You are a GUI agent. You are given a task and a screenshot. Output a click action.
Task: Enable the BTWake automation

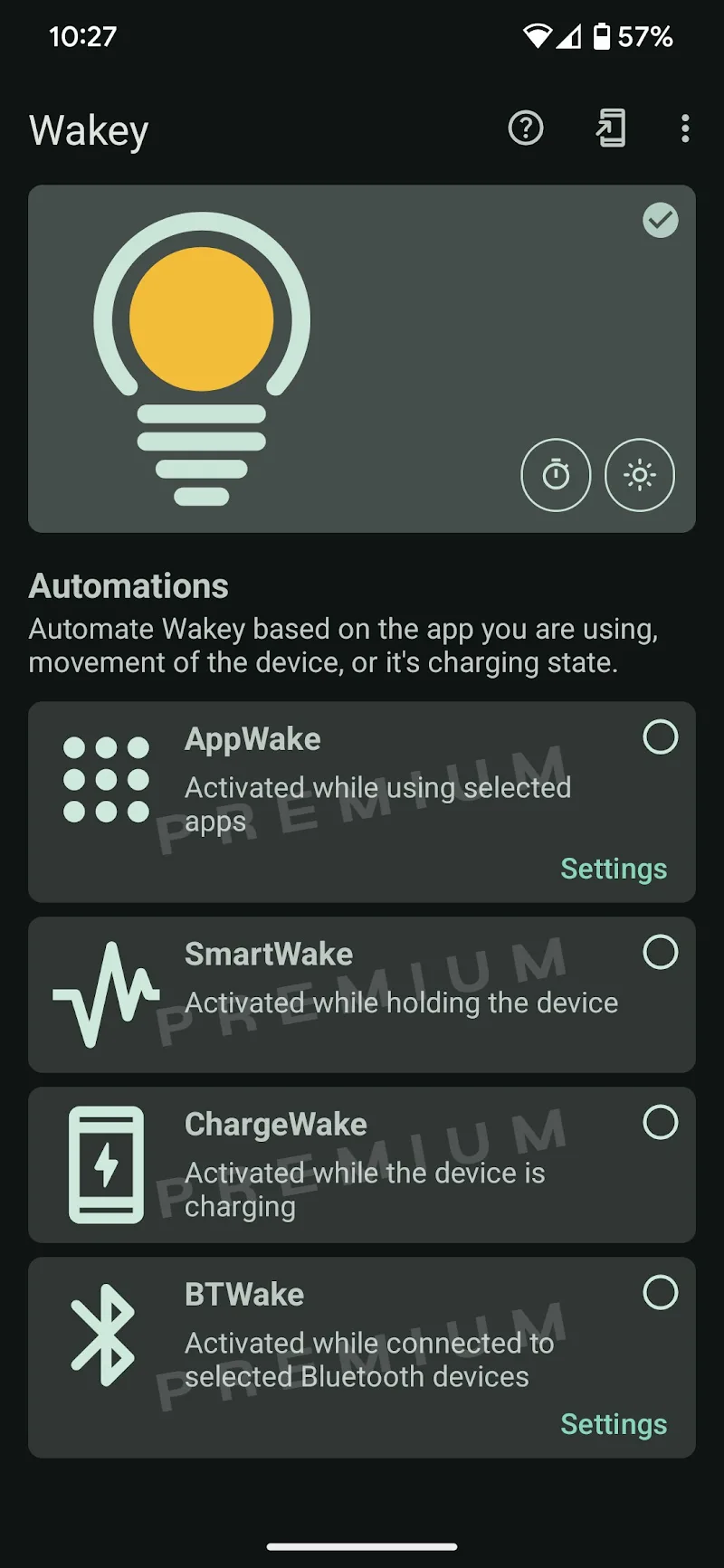point(660,1292)
